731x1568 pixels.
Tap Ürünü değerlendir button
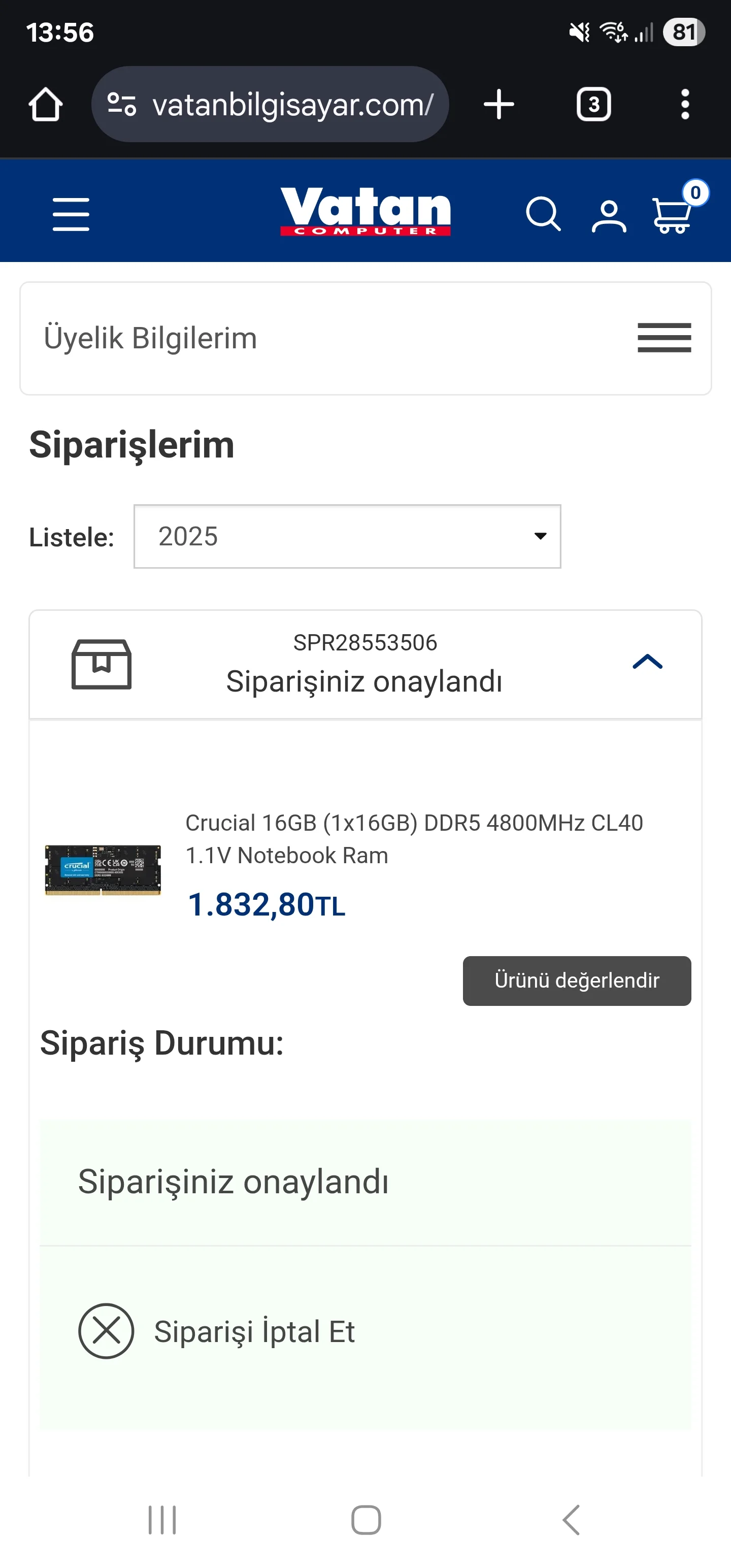(x=576, y=981)
